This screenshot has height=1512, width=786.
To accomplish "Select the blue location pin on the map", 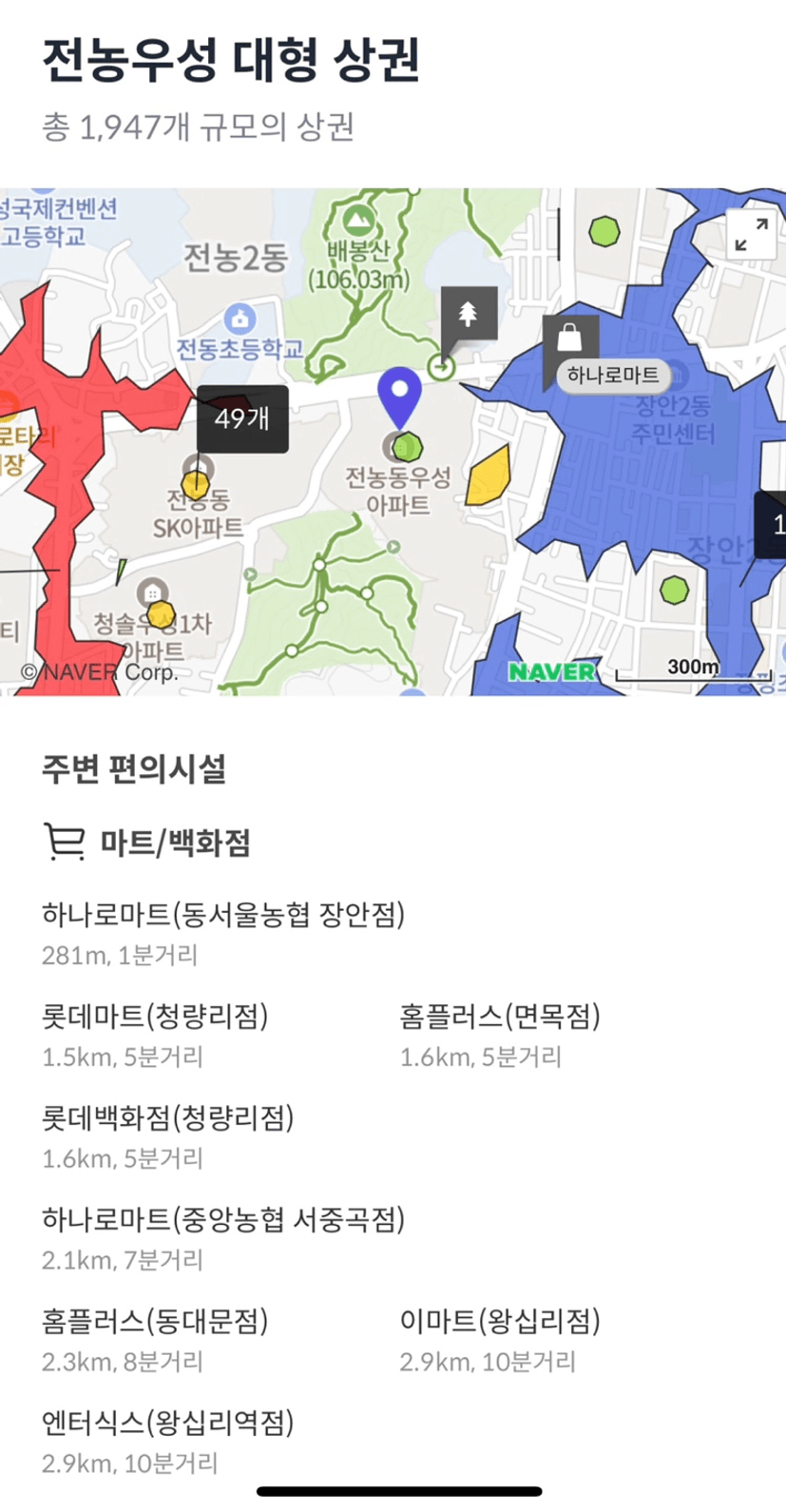I will coord(399,397).
